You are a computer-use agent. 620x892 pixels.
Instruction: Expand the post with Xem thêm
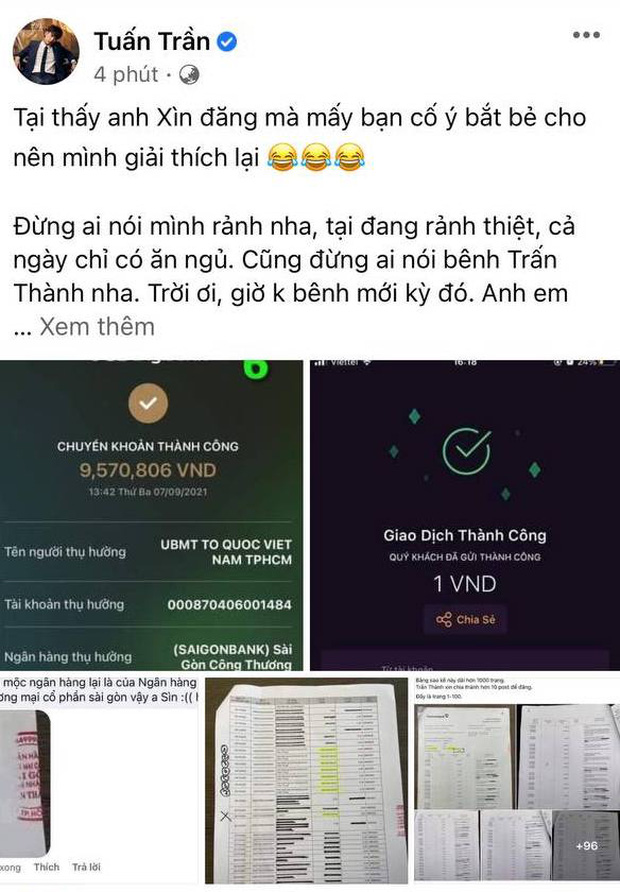tap(97, 326)
